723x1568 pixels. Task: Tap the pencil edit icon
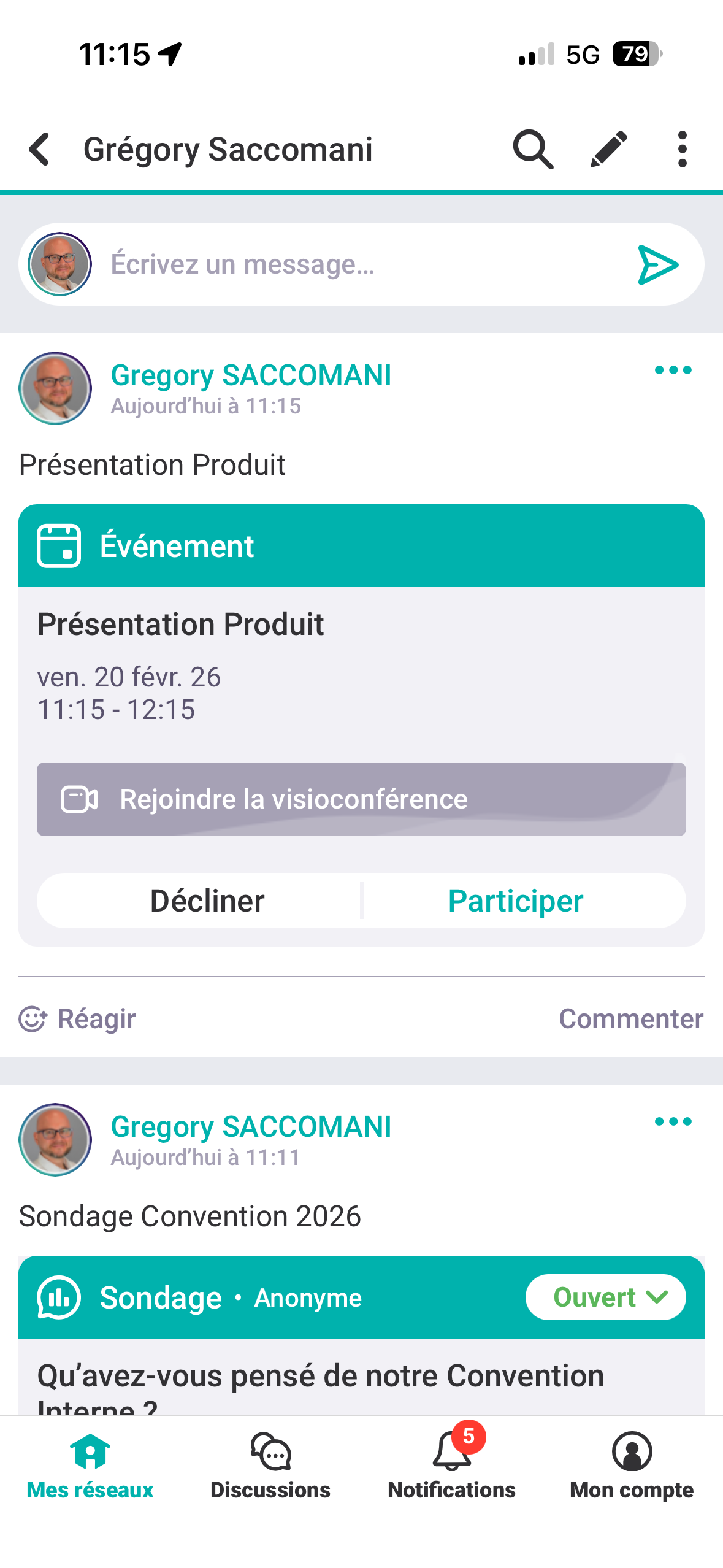[x=608, y=149]
